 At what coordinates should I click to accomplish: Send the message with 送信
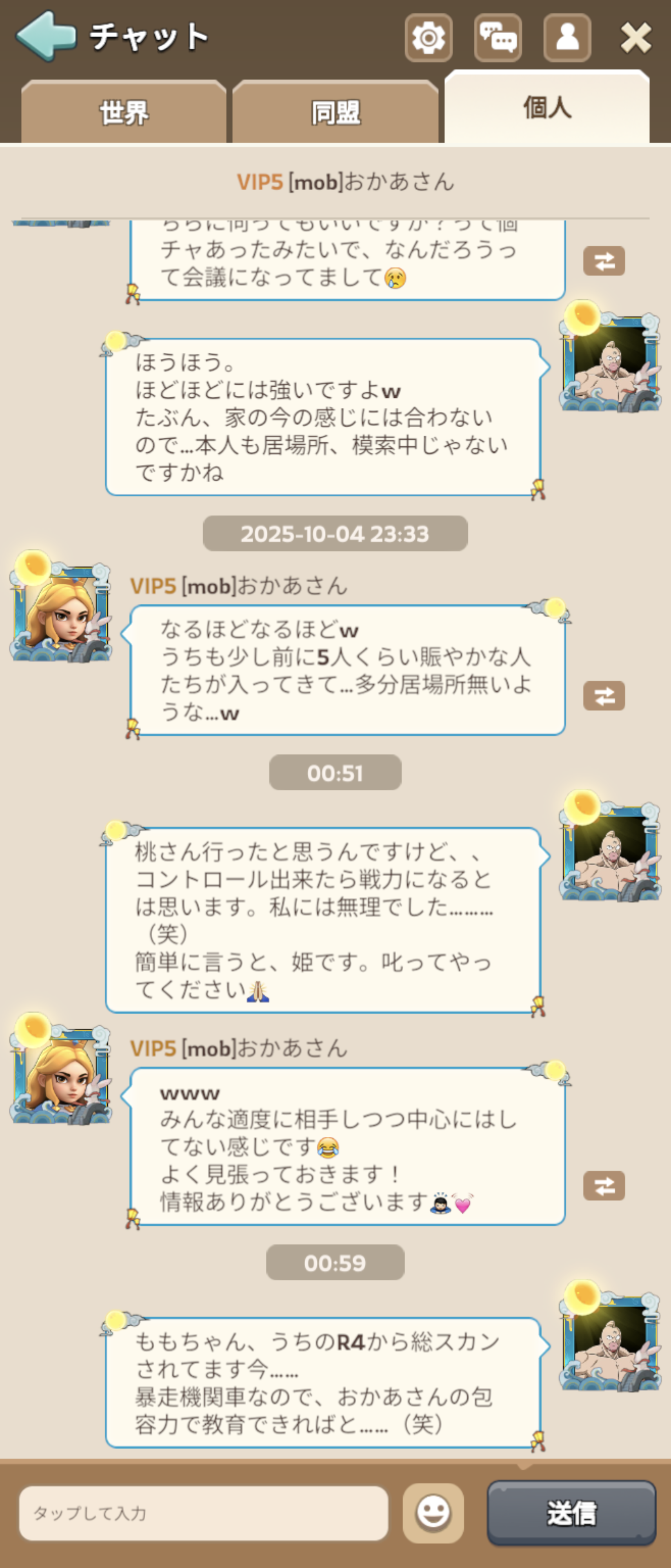click(x=571, y=1512)
